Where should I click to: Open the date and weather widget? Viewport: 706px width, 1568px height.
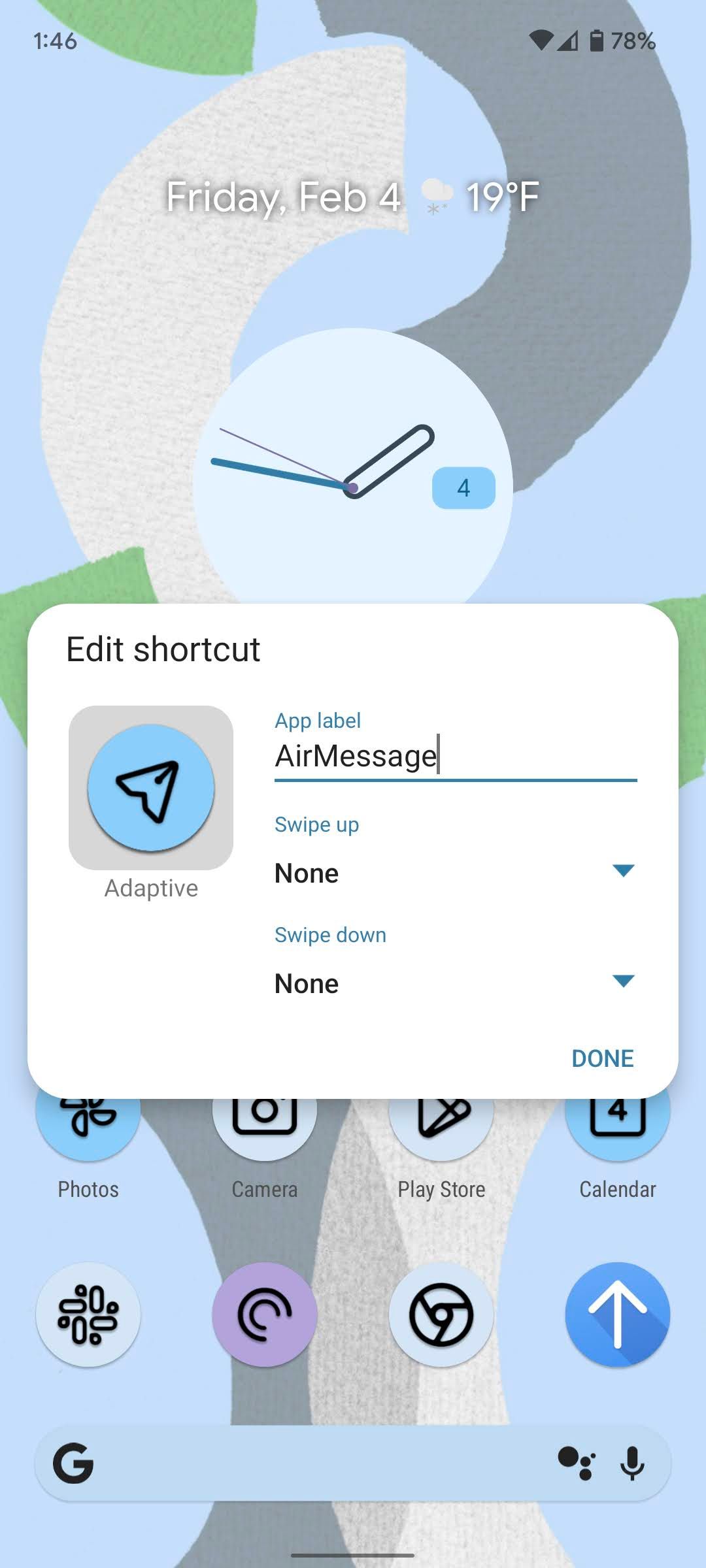point(353,197)
